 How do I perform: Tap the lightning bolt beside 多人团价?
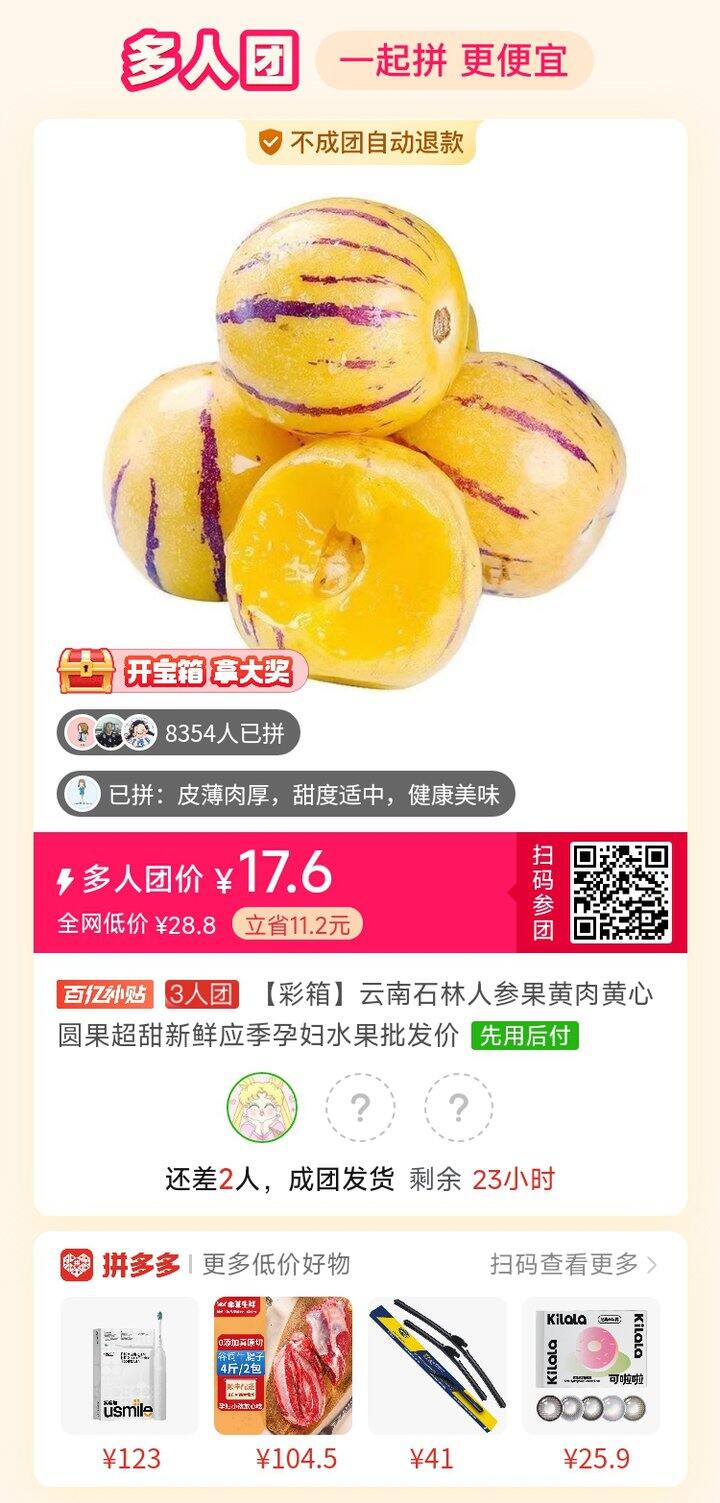coord(64,878)
